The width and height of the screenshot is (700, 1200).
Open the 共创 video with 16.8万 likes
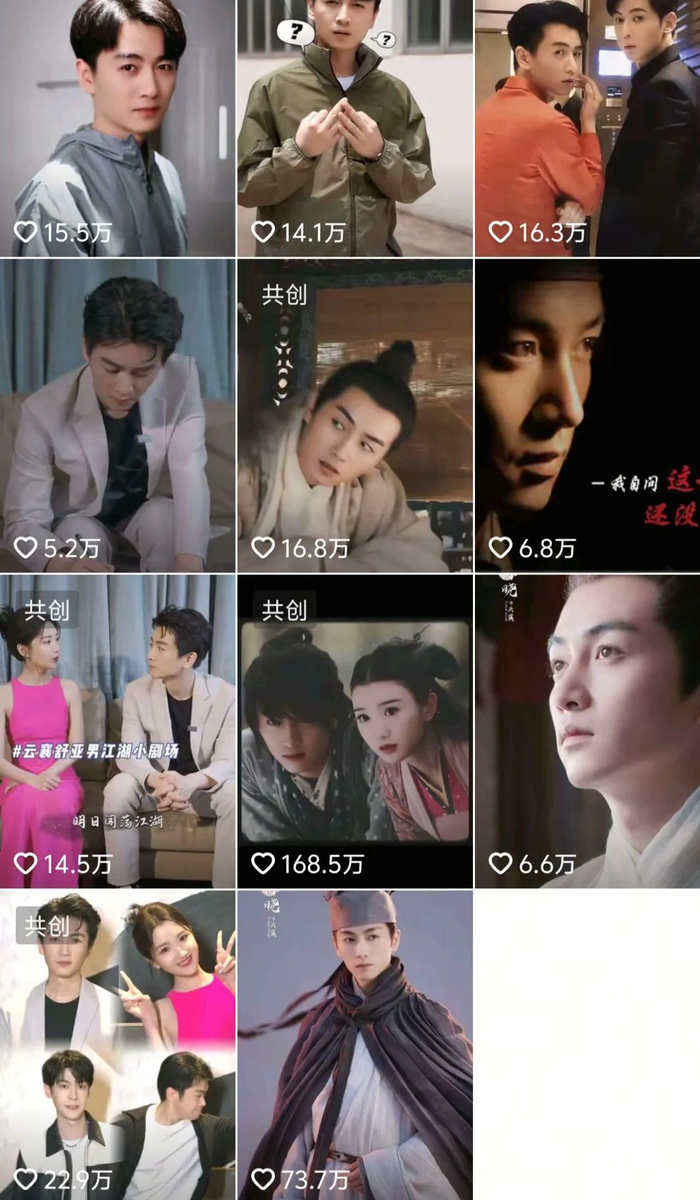[354, 415]
